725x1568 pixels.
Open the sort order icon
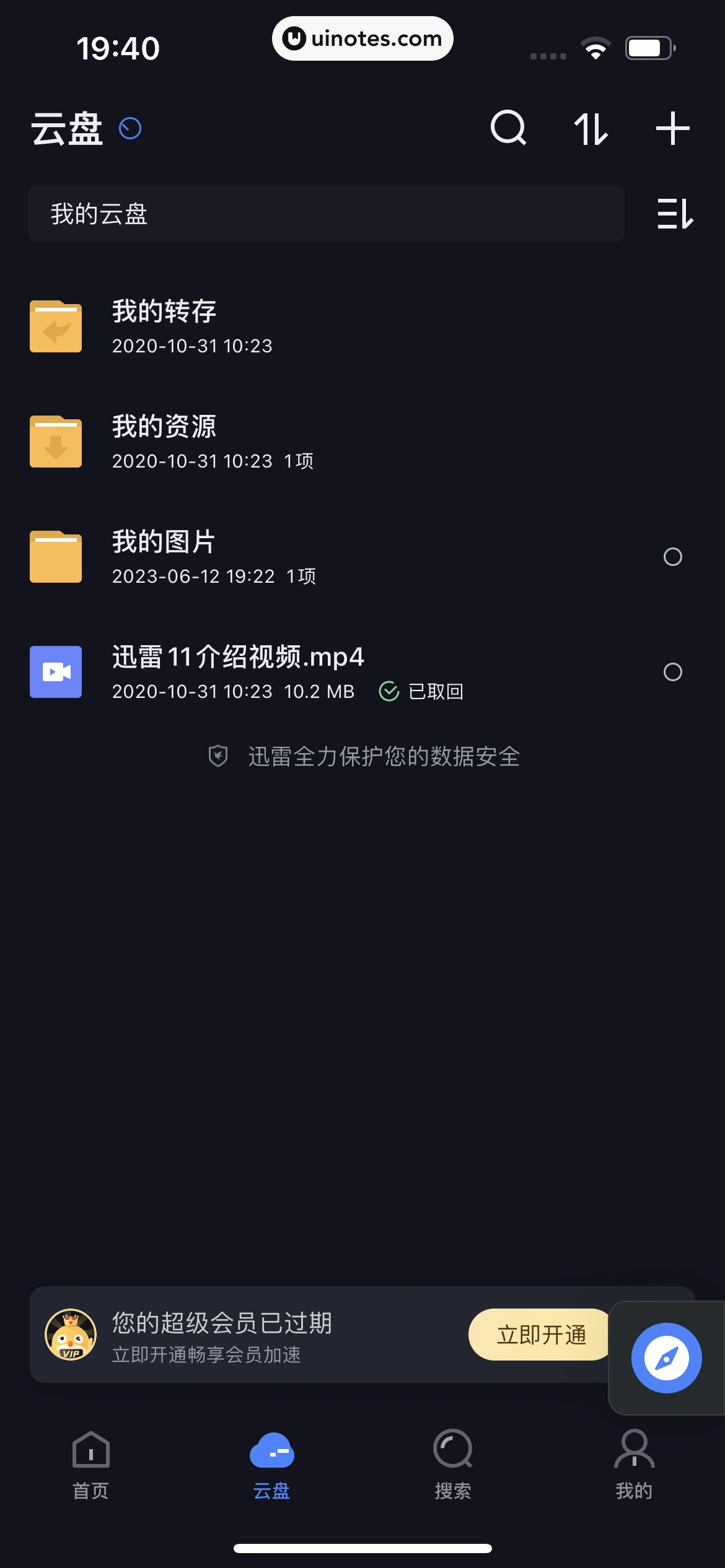(675, 214)
